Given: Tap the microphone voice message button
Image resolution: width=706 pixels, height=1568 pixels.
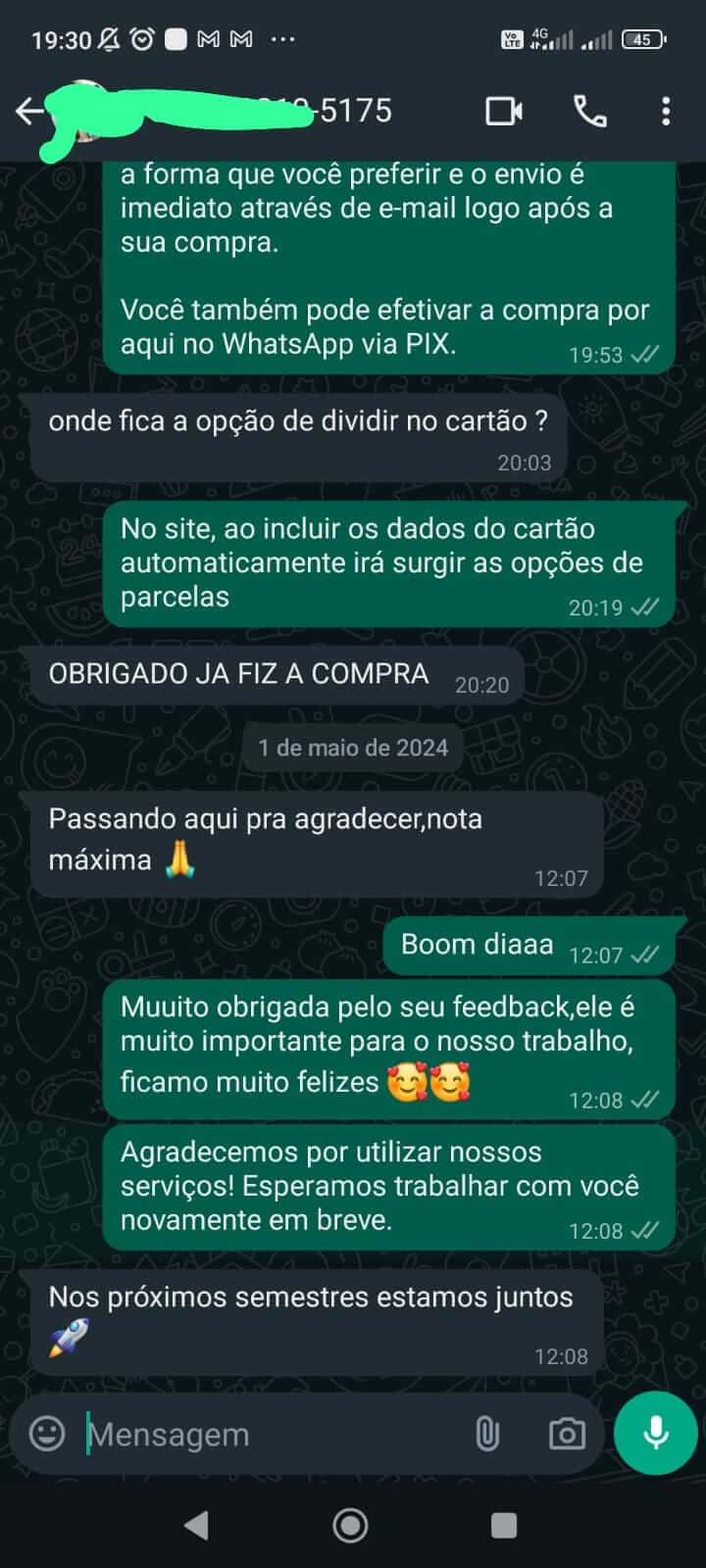Looking at the screenshot, I should click(x=655, y=1433).
